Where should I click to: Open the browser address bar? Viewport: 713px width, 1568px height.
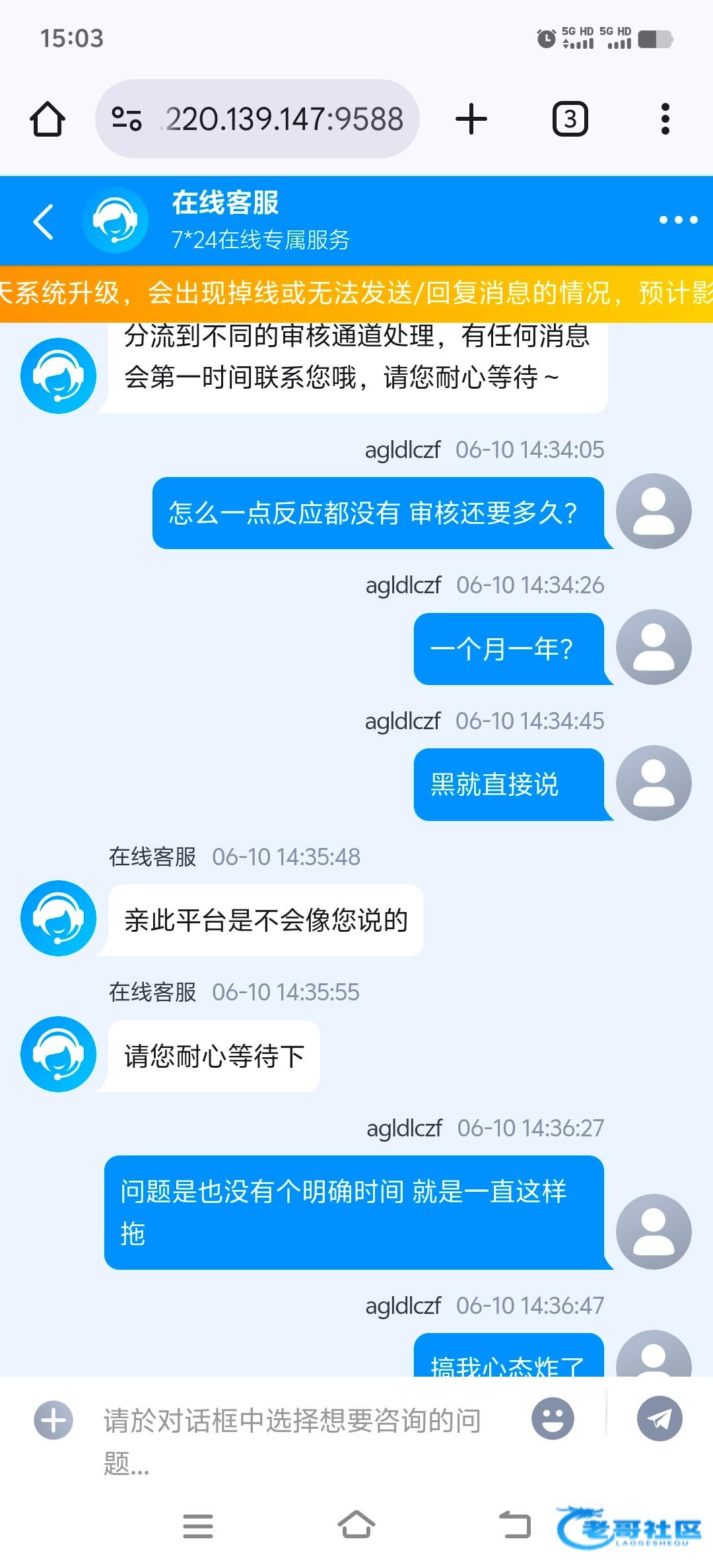click(x=257, y=119)
